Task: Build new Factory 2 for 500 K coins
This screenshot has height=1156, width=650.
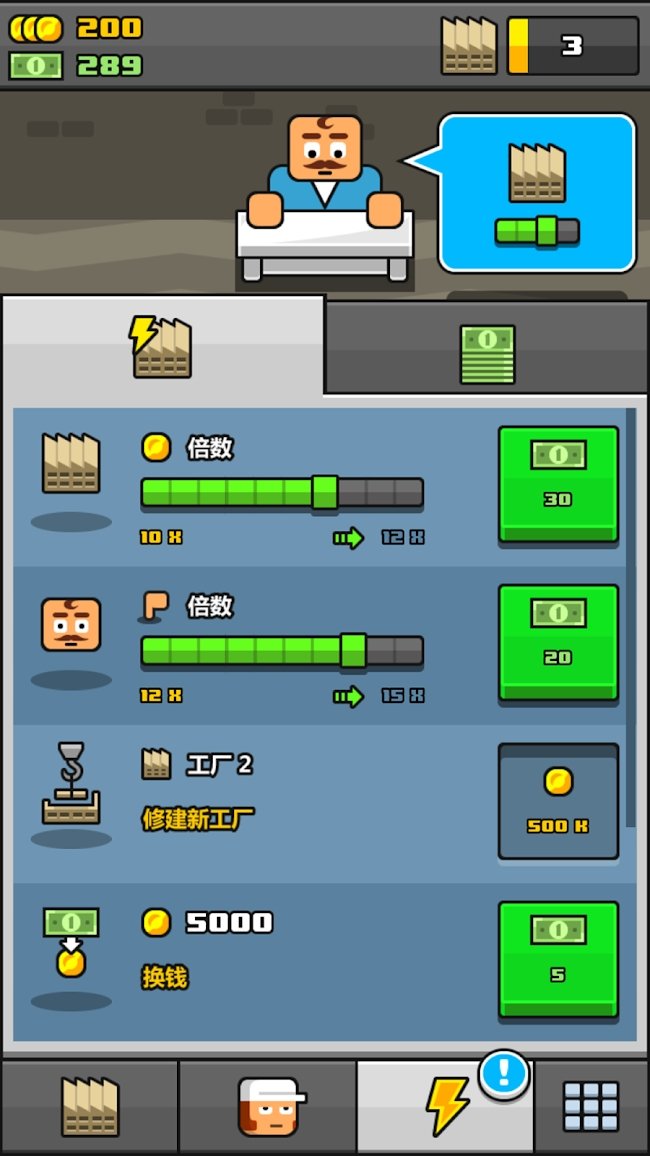Action: coord(558,801)
